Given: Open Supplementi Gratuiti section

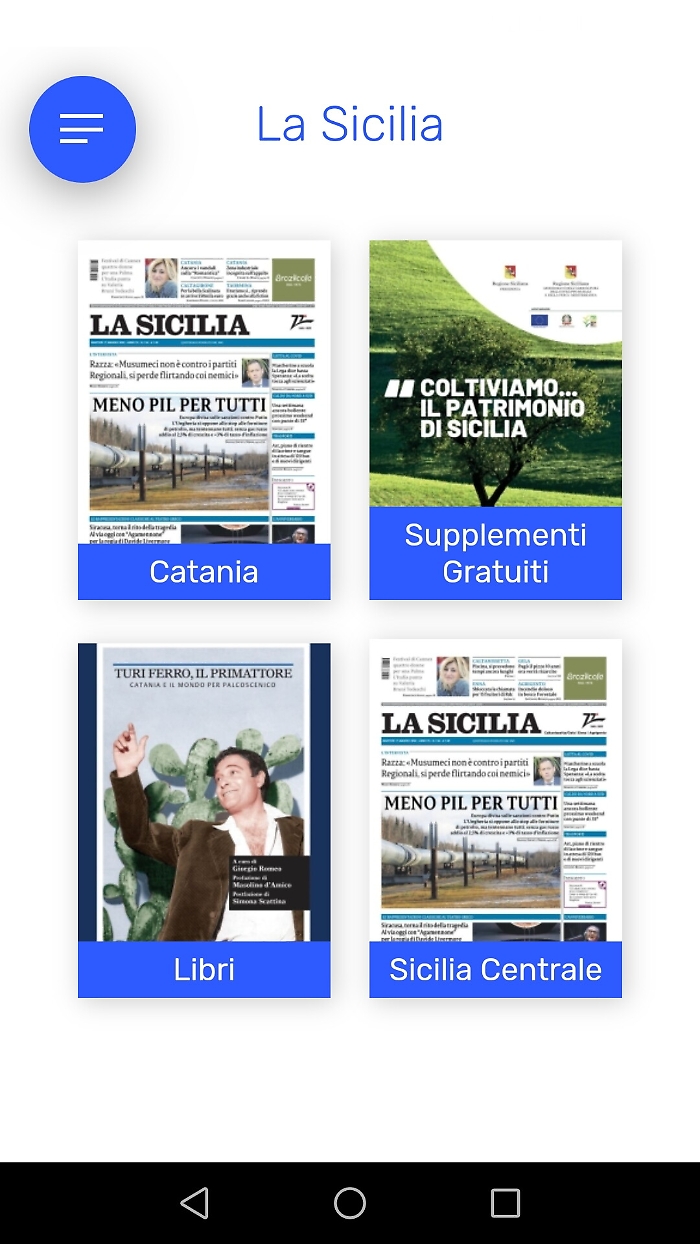Looking at the screenshot, I should click(495, 420).
